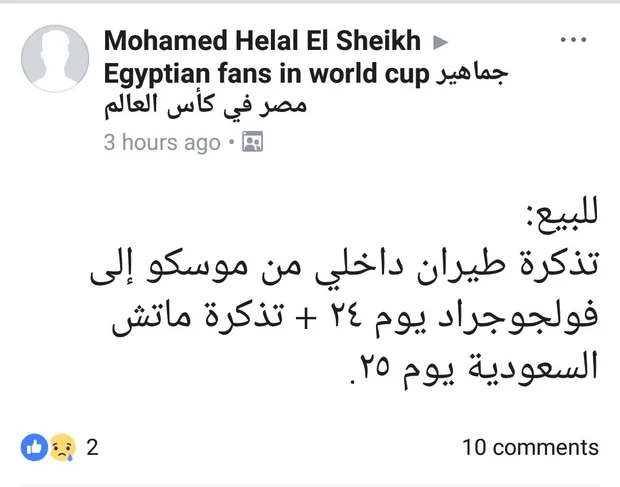View who reacted to the post
The image size is (620, 487).
tap(60, 447)
